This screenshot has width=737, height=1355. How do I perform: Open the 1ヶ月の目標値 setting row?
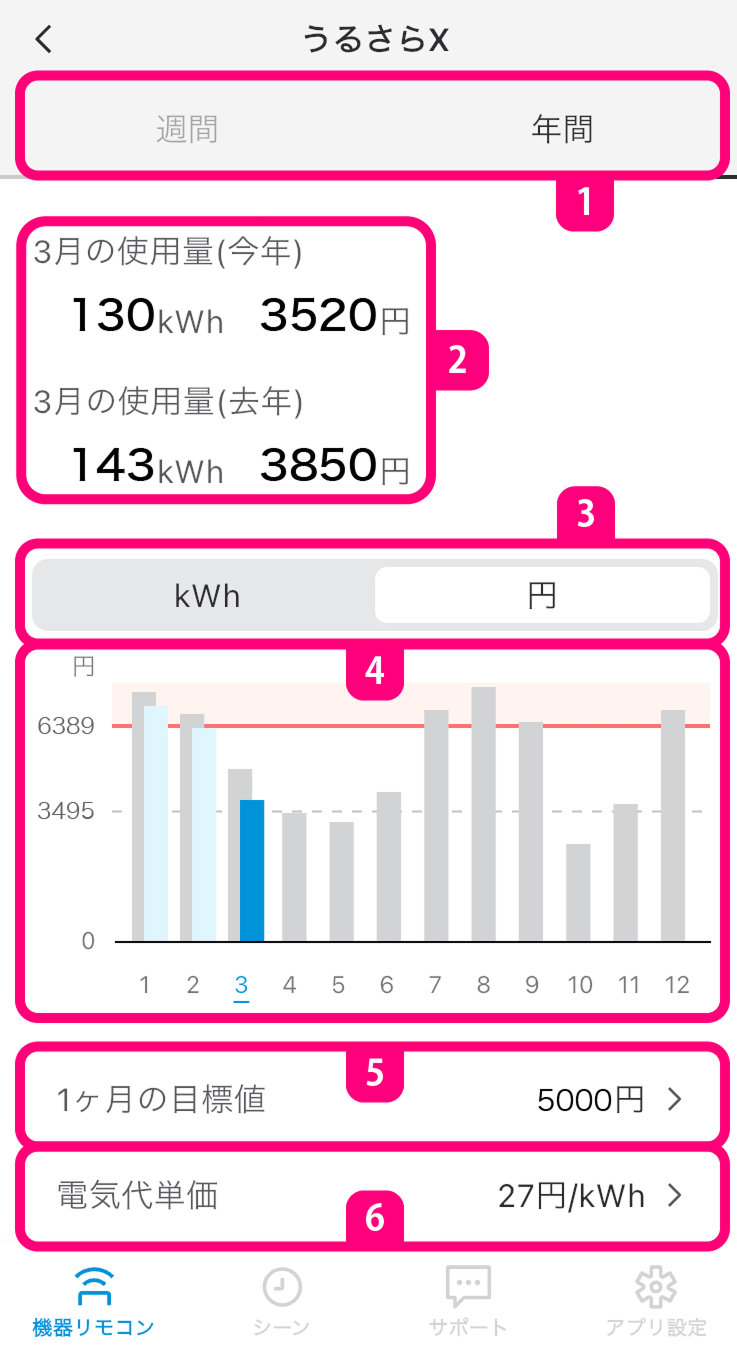click(x=369, y=1100)
